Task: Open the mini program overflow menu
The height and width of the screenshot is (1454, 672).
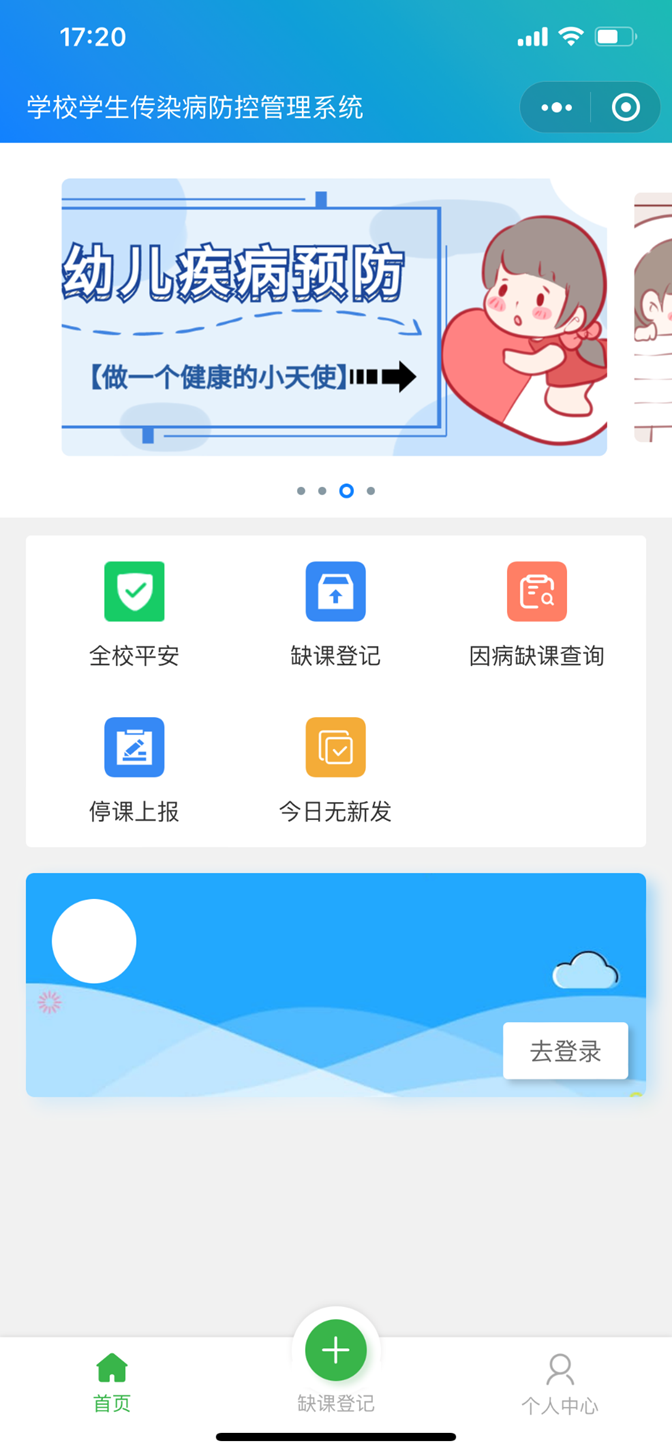Action: click(x=556, y=107)
